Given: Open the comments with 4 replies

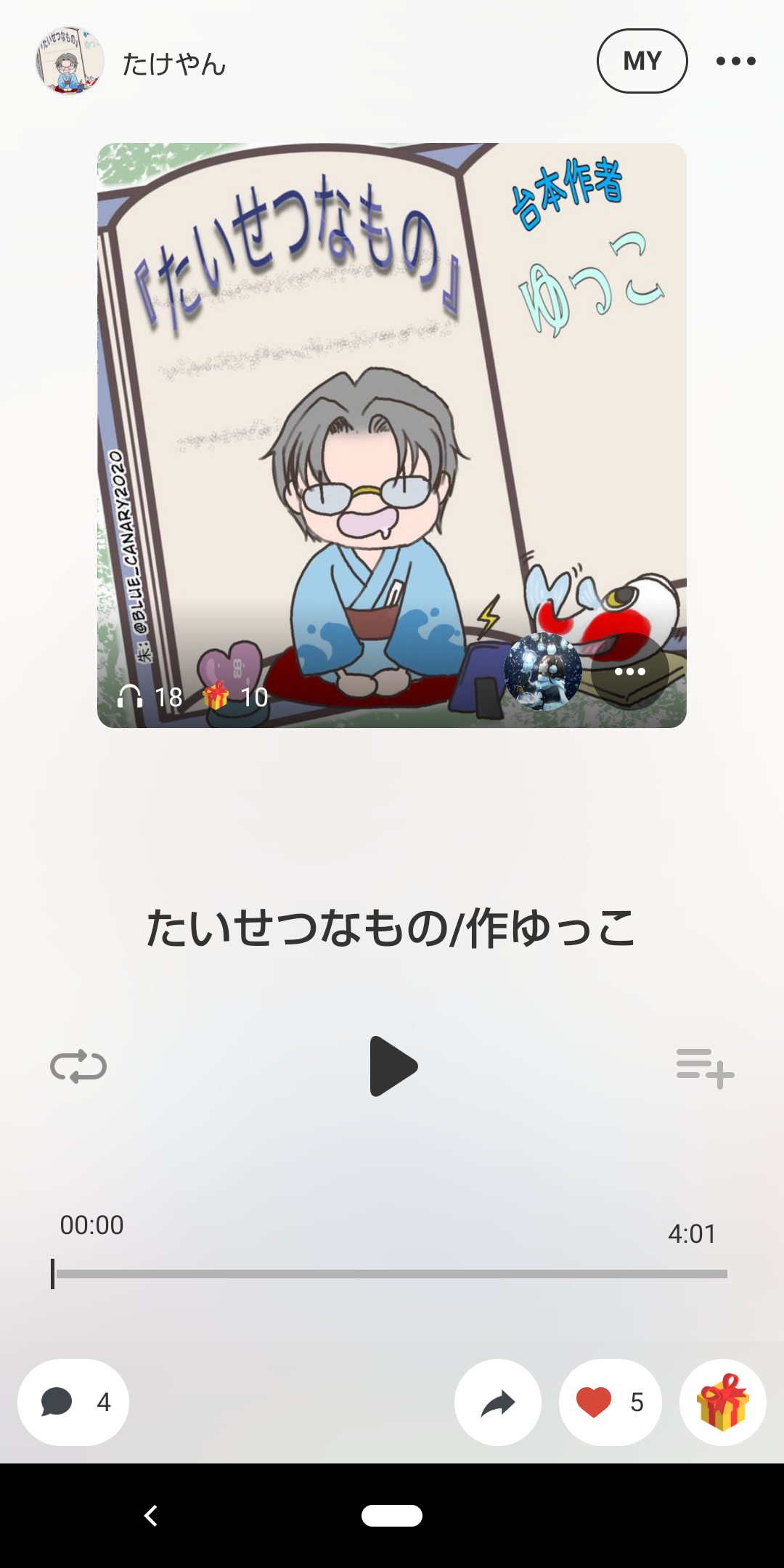Looking at the screenshot, I should tap(73, 1402).
